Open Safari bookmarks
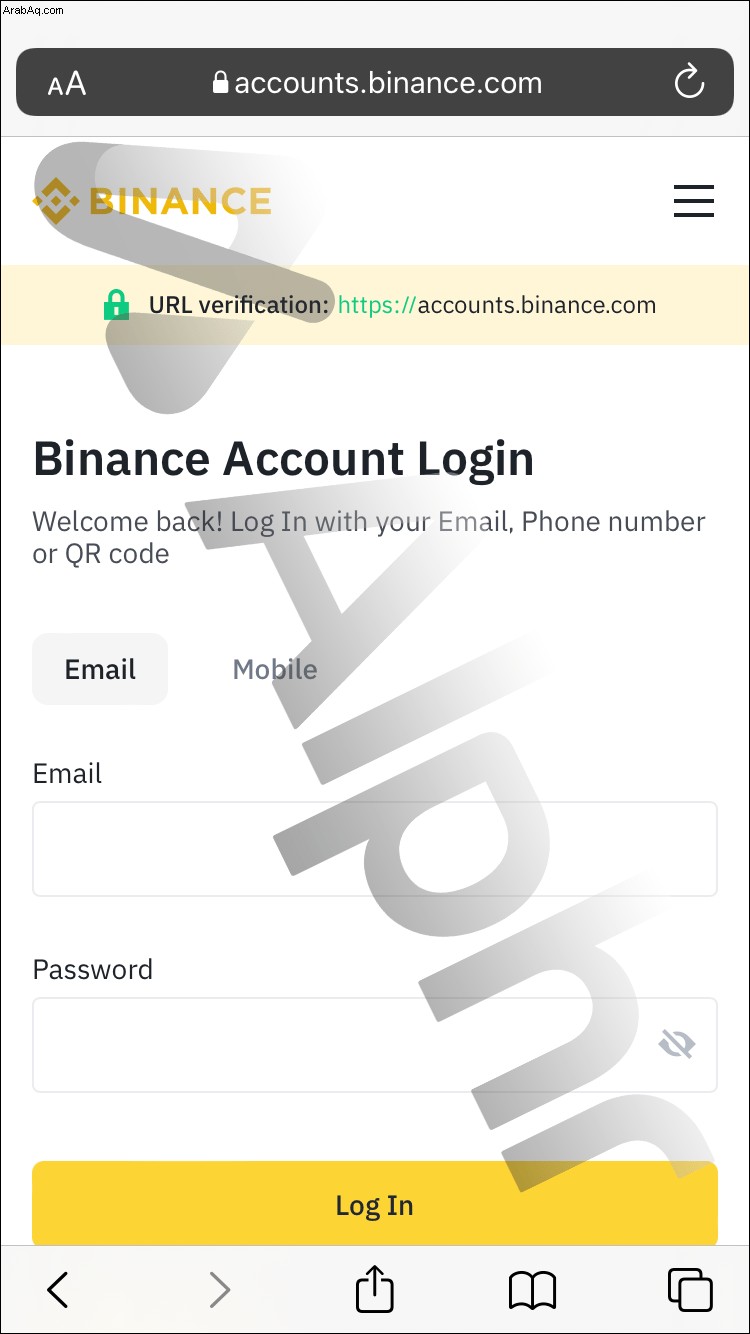 (532, 1290)
